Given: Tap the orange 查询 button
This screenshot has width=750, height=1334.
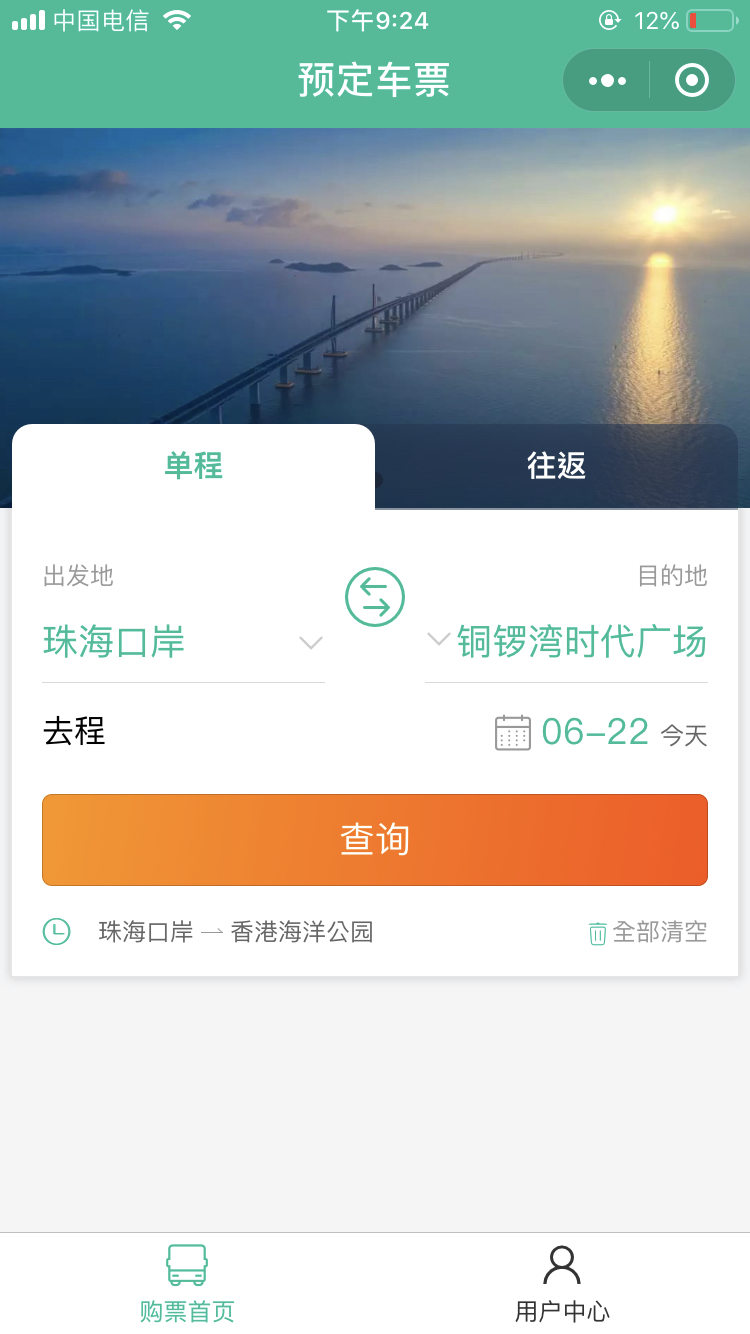Looking at the screenshot, I should tap(375, 840).
